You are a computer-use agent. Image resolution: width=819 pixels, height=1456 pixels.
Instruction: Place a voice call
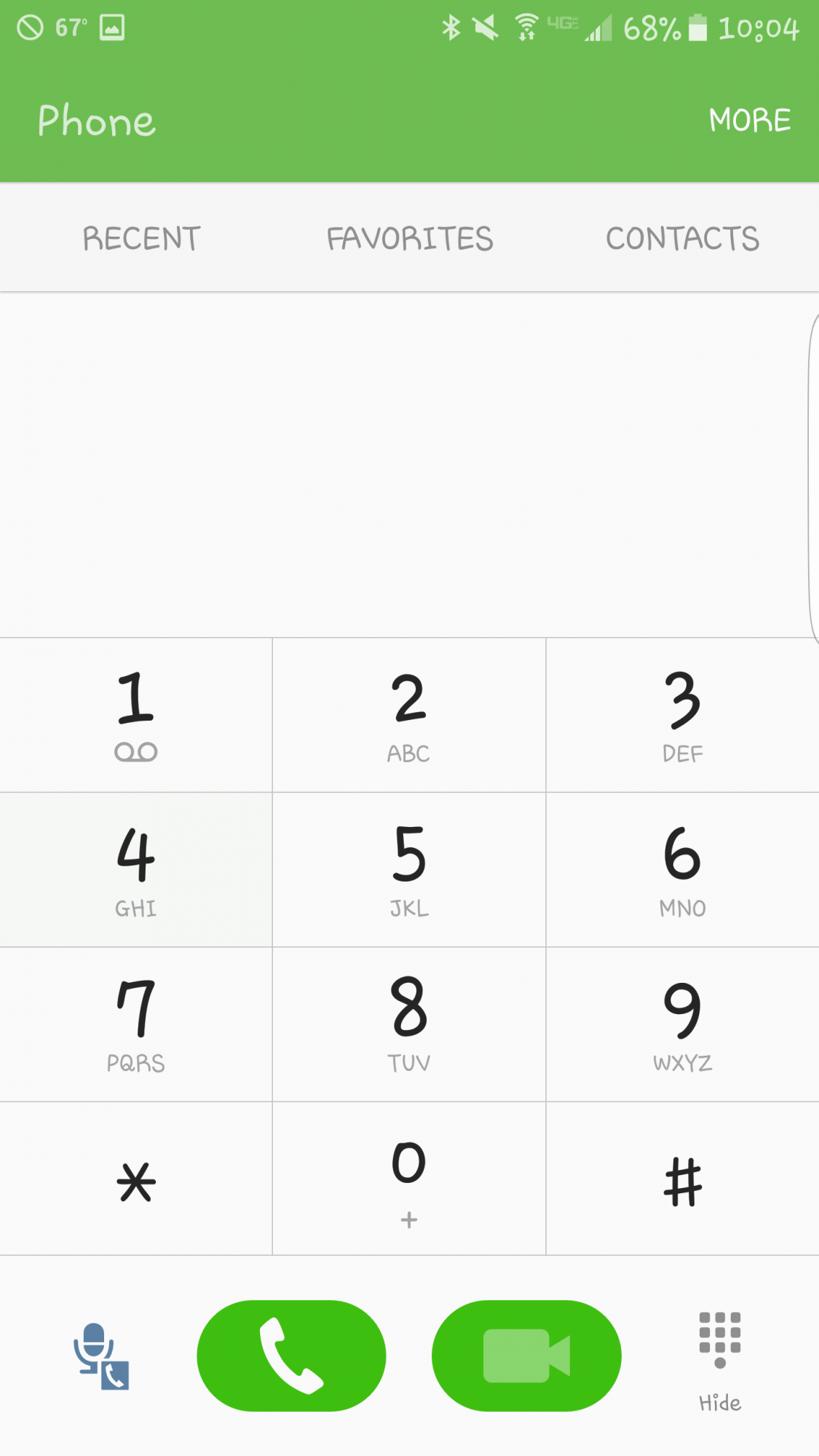pyautogui.click(x=291, y=1356)
